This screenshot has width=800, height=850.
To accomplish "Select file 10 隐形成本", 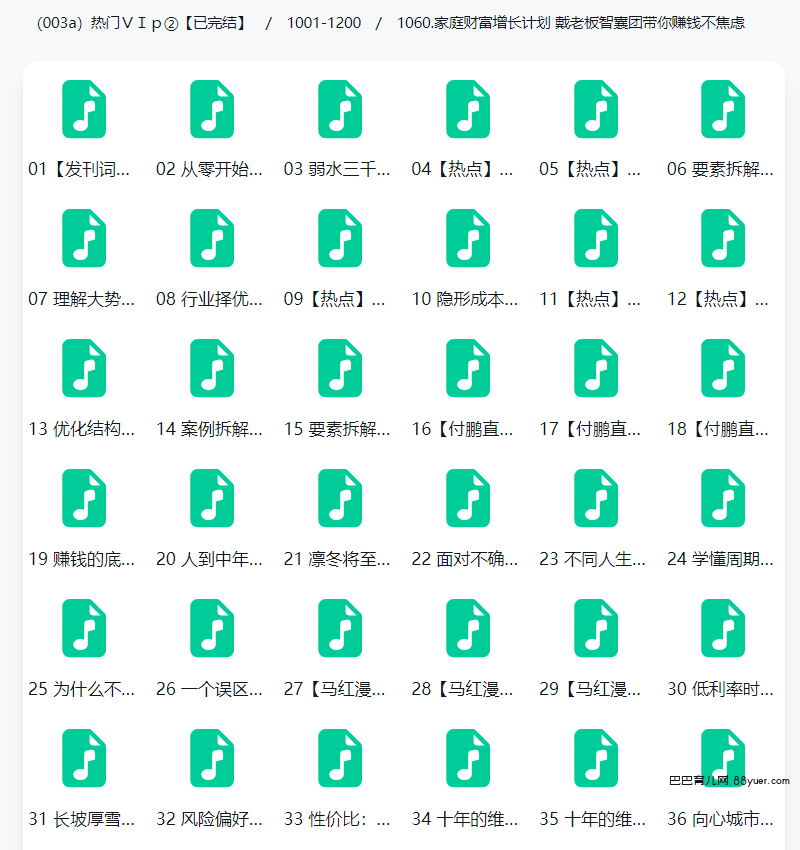I will pos(468,238).
